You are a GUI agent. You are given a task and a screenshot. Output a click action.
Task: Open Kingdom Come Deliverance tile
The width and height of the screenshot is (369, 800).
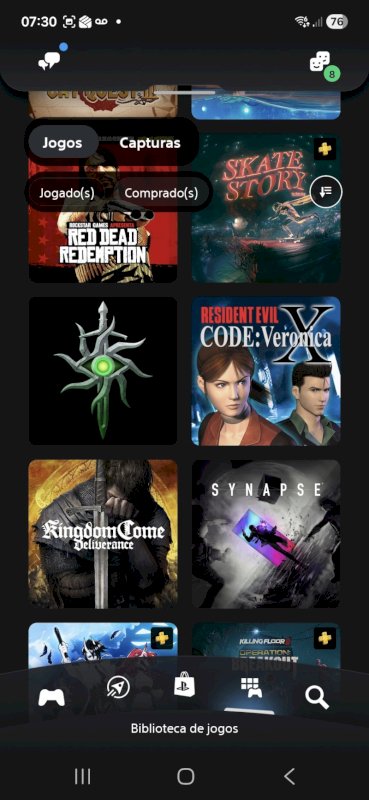[103, 534]
